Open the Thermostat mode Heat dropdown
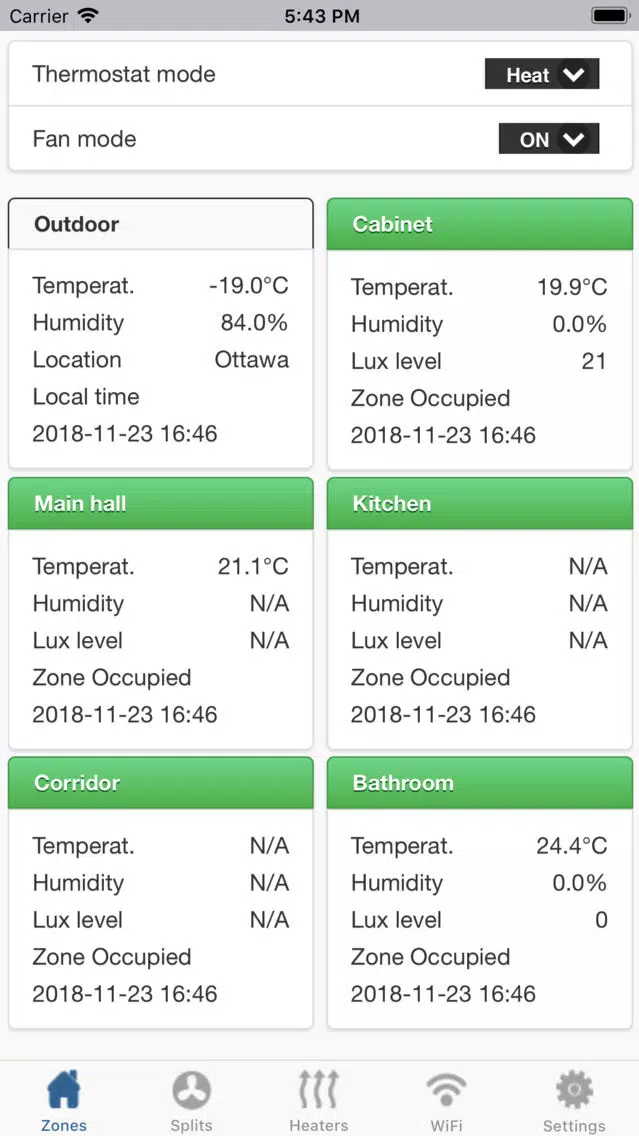This screenshot has height=1136, width=639. coord(542,75)
